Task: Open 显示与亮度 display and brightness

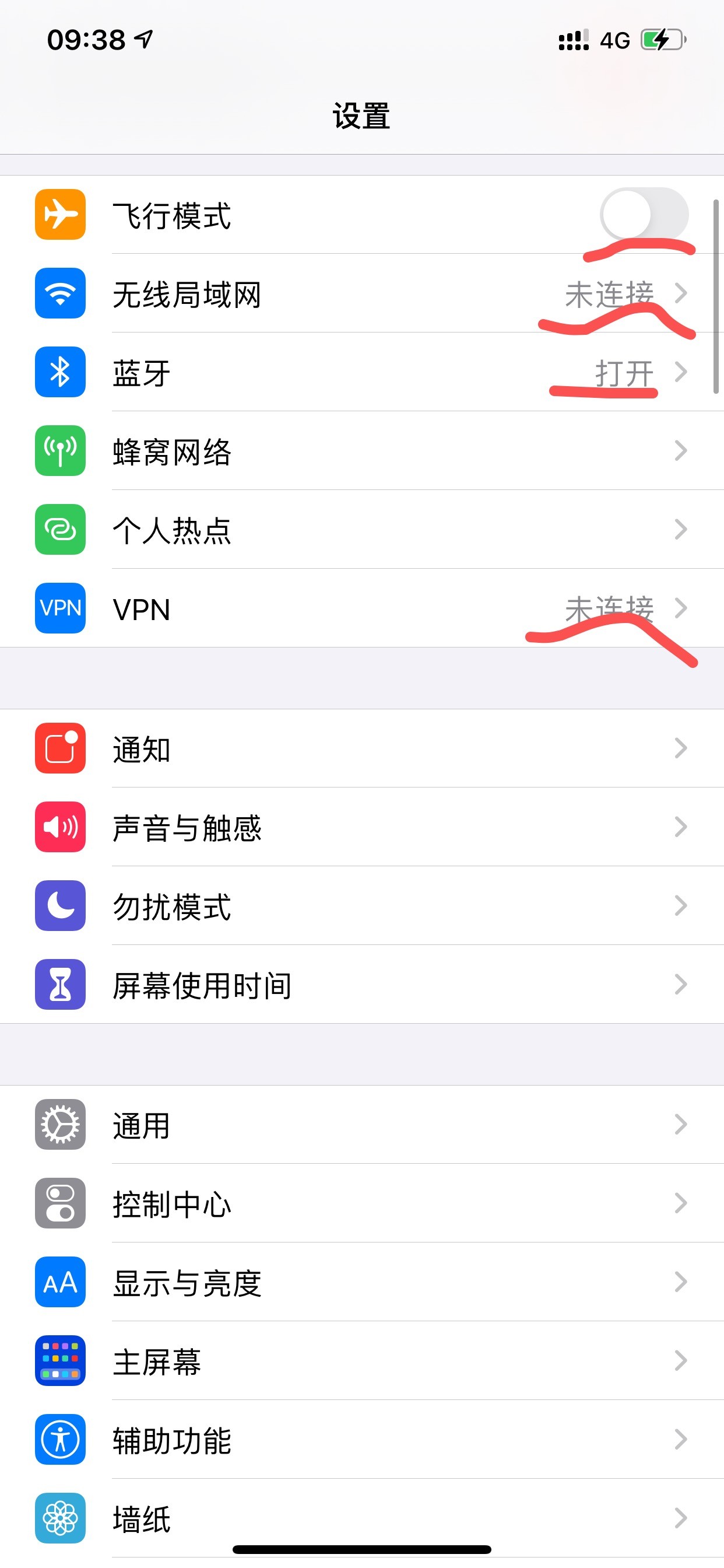Action: click(x=361, y=1282)
